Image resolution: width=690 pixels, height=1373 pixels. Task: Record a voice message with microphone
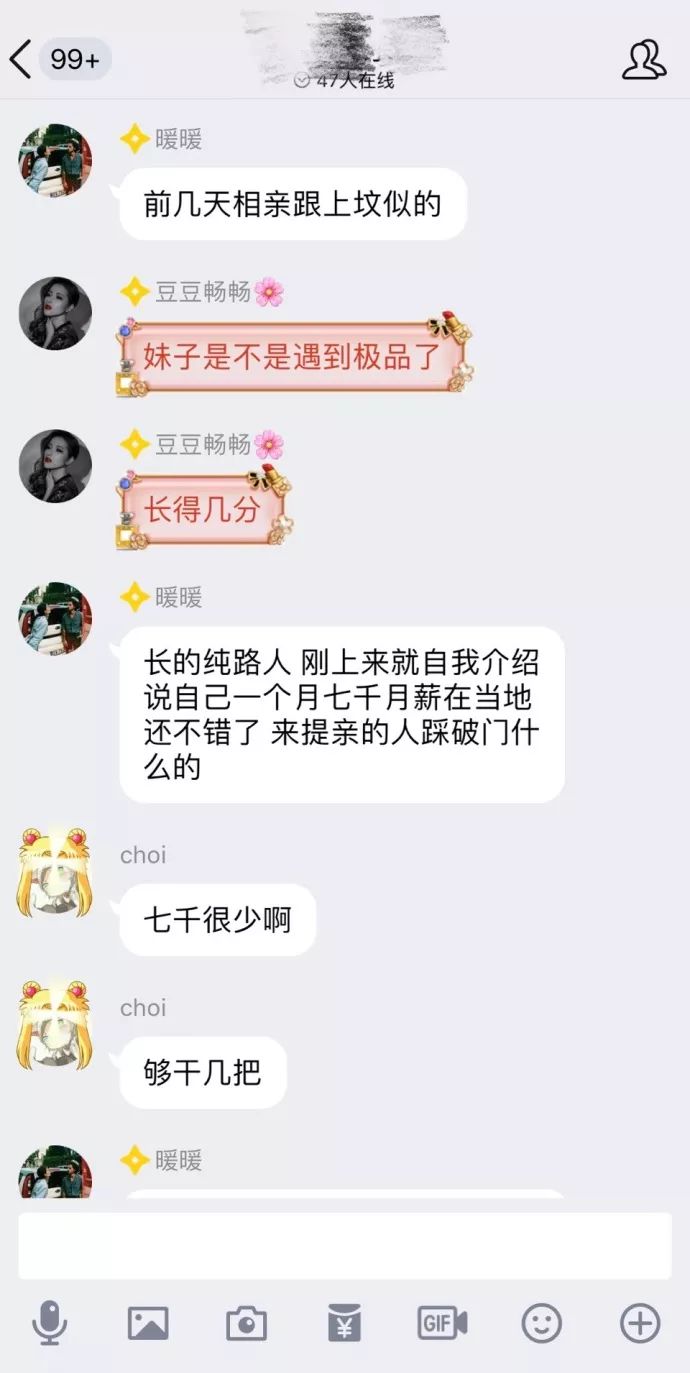click(49, 1323)
